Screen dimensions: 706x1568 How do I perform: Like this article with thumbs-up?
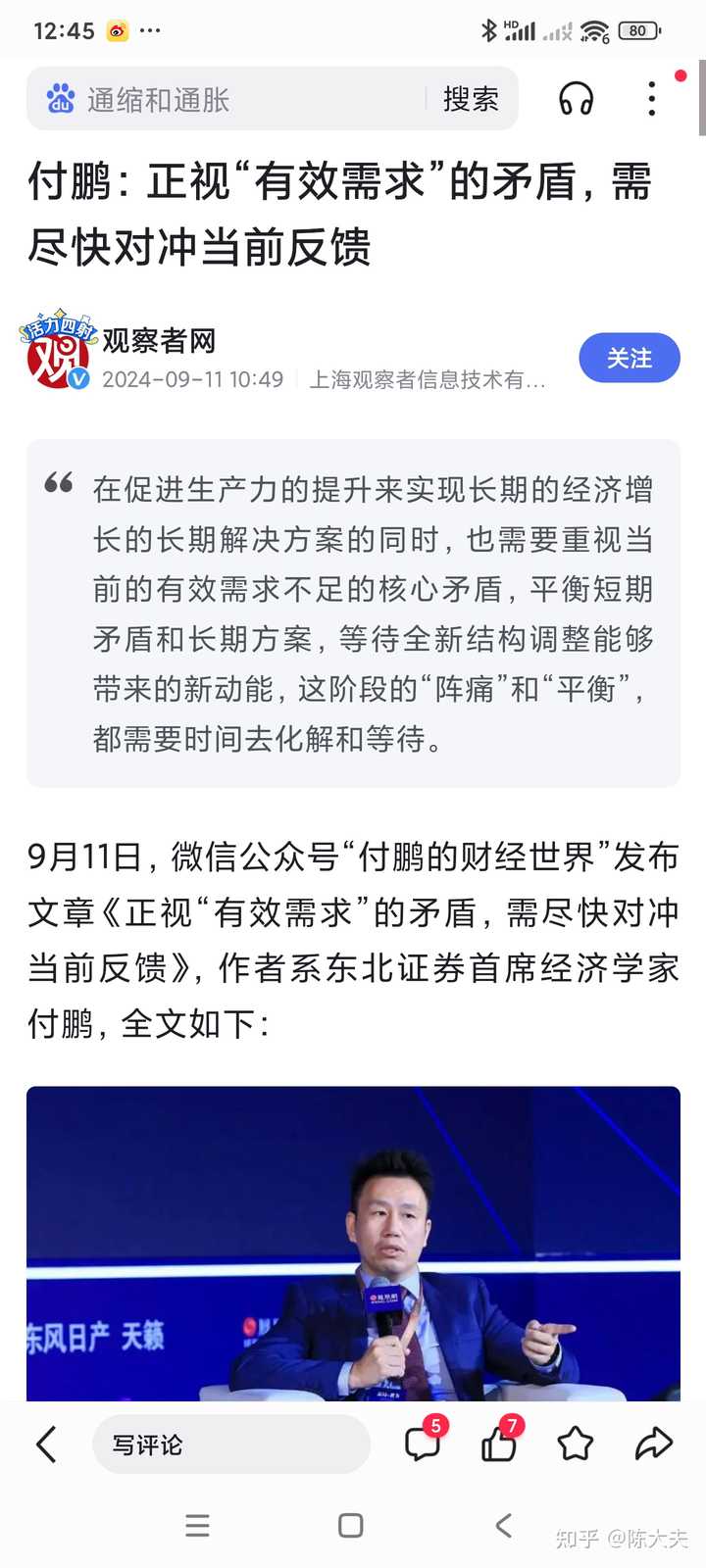(x=499, y=1444)
